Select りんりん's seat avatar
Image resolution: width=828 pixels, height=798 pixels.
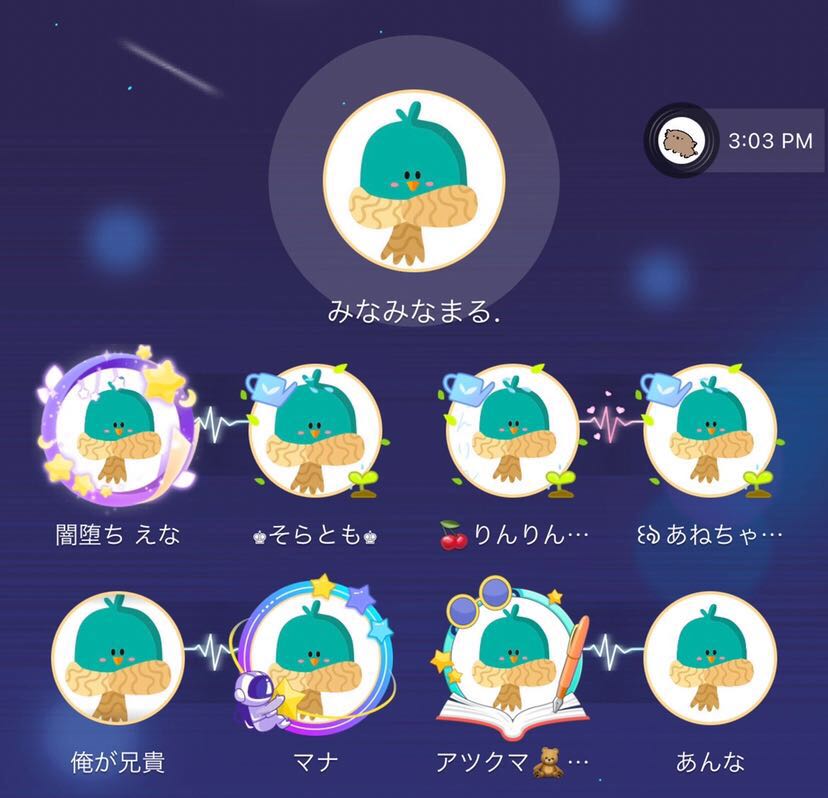click(511, 432)
